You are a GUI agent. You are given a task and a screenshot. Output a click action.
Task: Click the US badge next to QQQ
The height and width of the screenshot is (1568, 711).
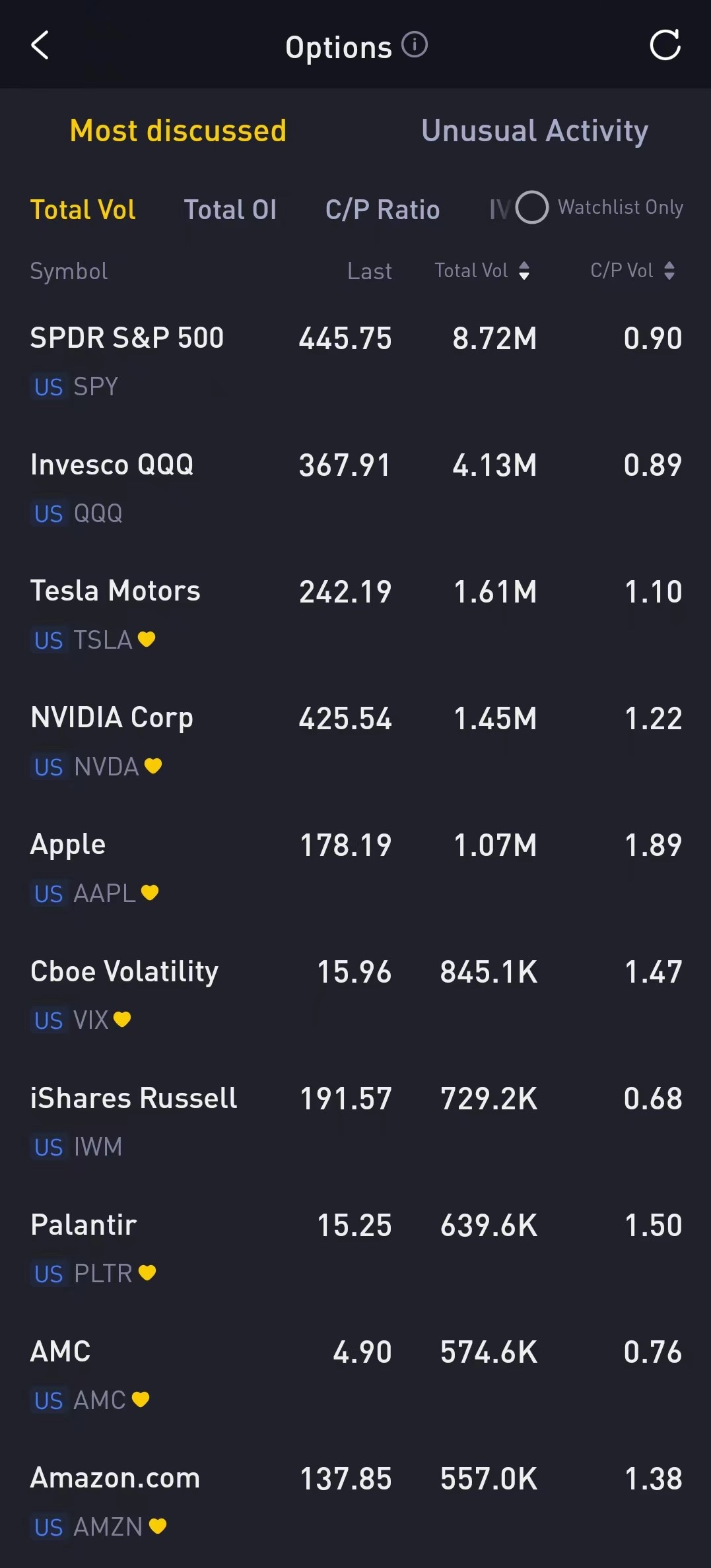point(48,513)
